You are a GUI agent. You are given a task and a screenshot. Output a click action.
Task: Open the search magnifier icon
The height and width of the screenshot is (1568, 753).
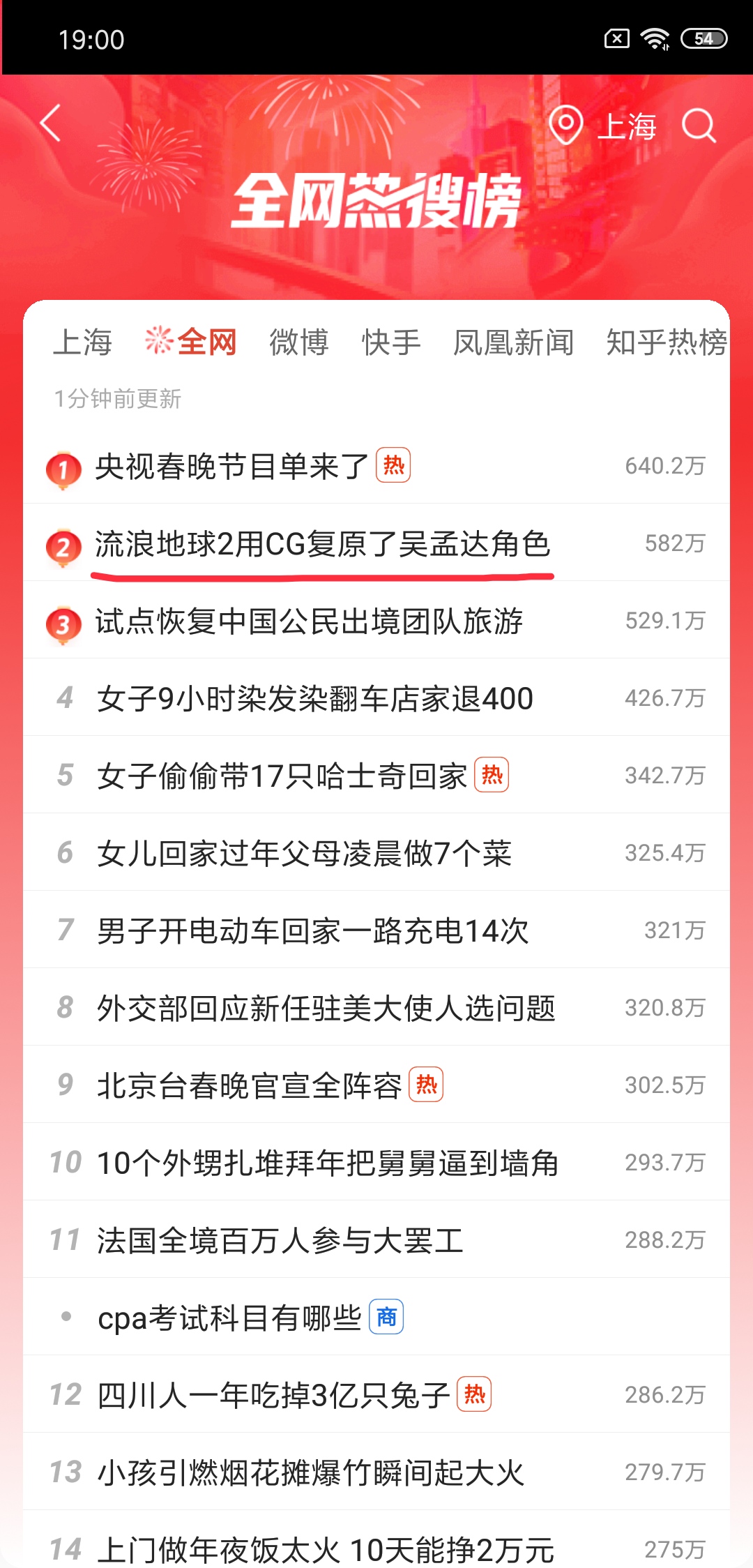click(x=699, y=126)
